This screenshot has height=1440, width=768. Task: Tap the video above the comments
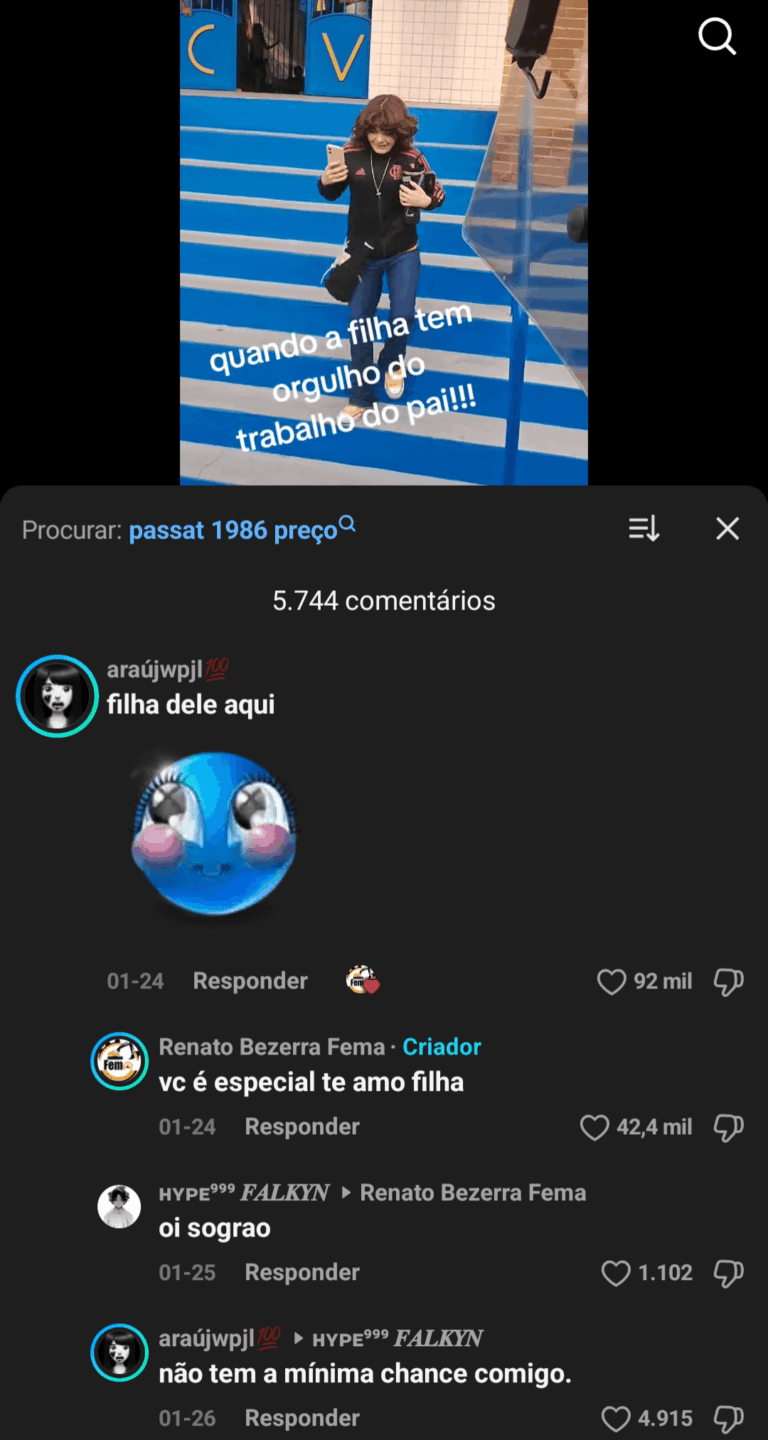click(383, 240)
